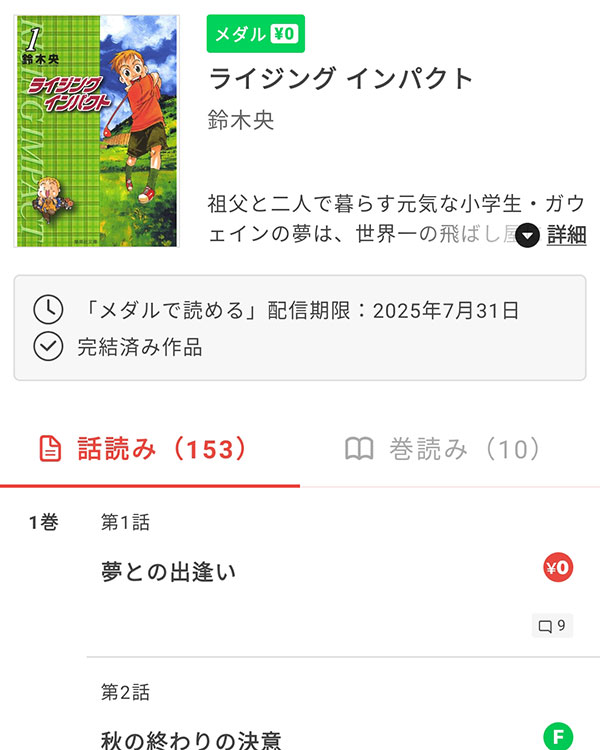Tap the ライジング インパクト cover image
This screenshot has width=600, height=750.
click(x=97, y=131)
